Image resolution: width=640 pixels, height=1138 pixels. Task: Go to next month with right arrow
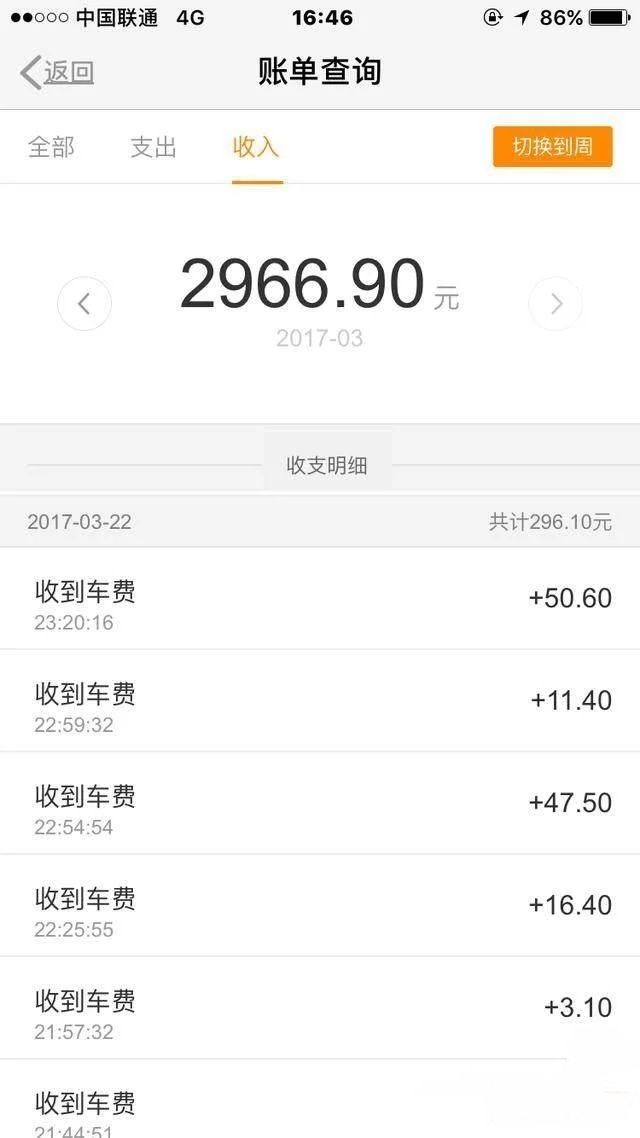point(556,303)
